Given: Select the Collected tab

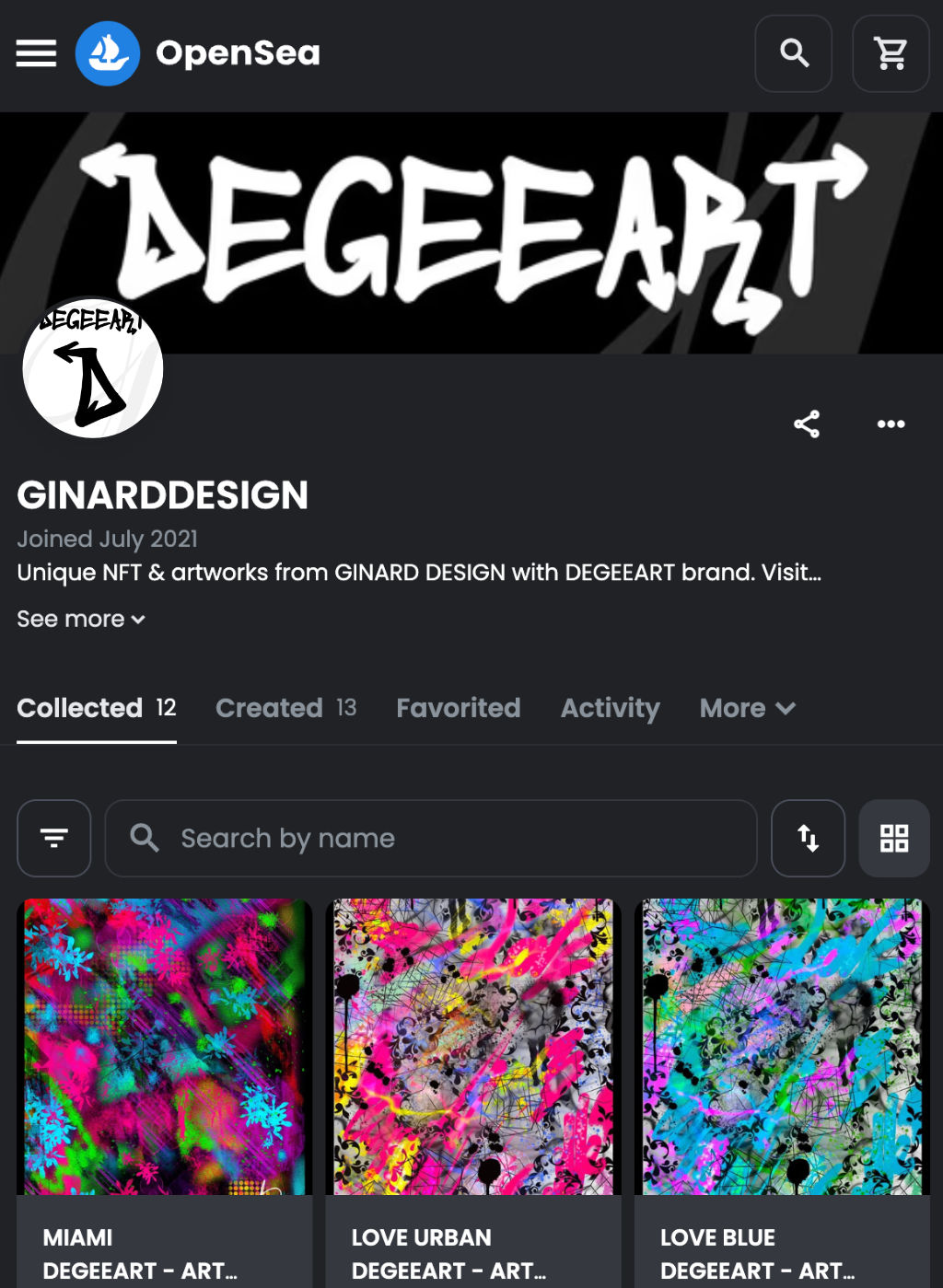Looking at the screenshot, I should (96, 708).
